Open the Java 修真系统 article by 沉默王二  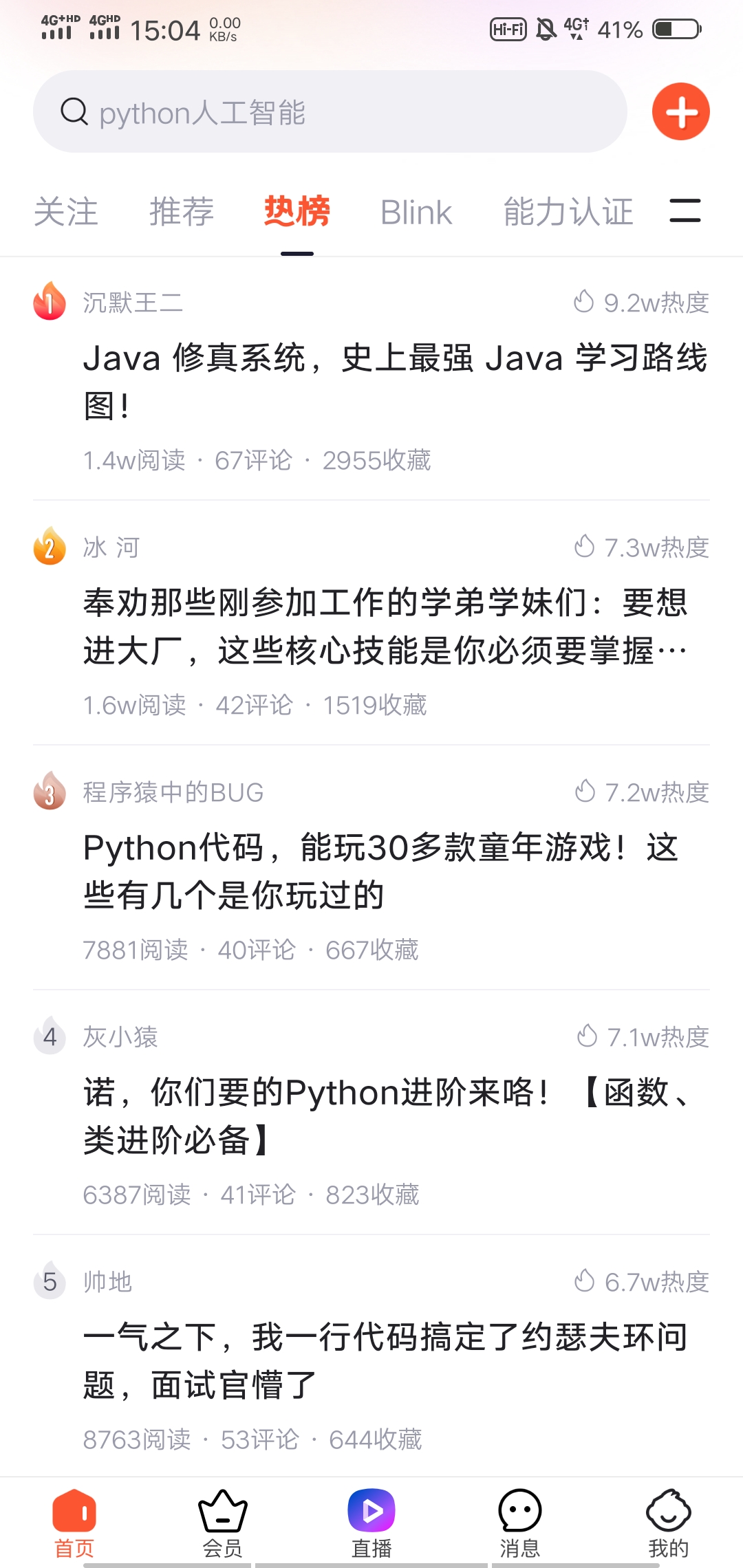click(395, 381)
